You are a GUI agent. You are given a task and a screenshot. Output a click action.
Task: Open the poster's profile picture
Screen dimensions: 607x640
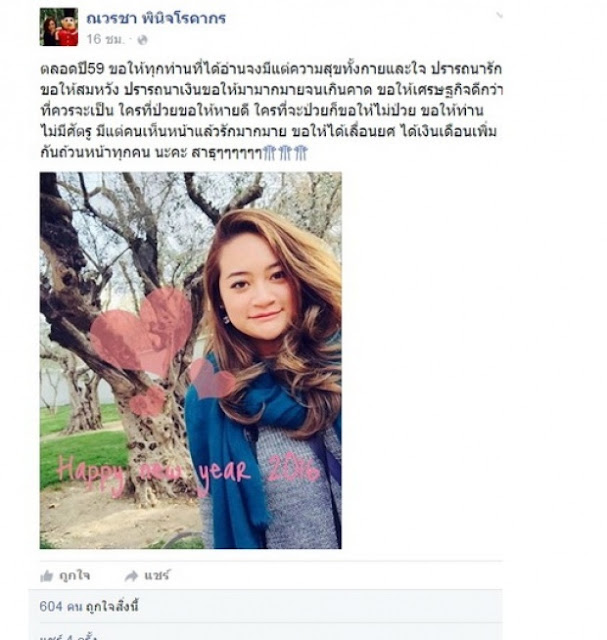59,28
